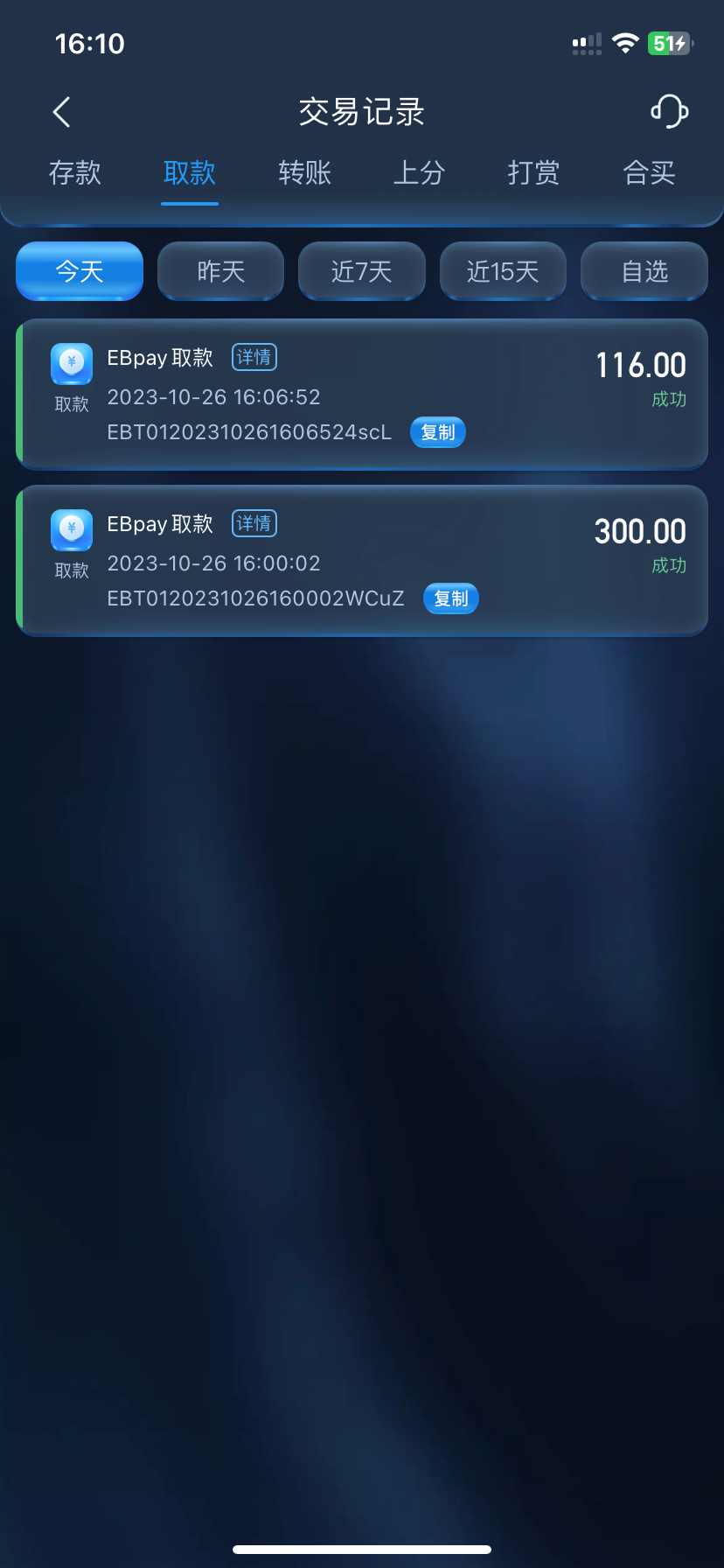Go back using the top-left arrow
This screenshot has width=724, height=1568.
pos(61,112)
